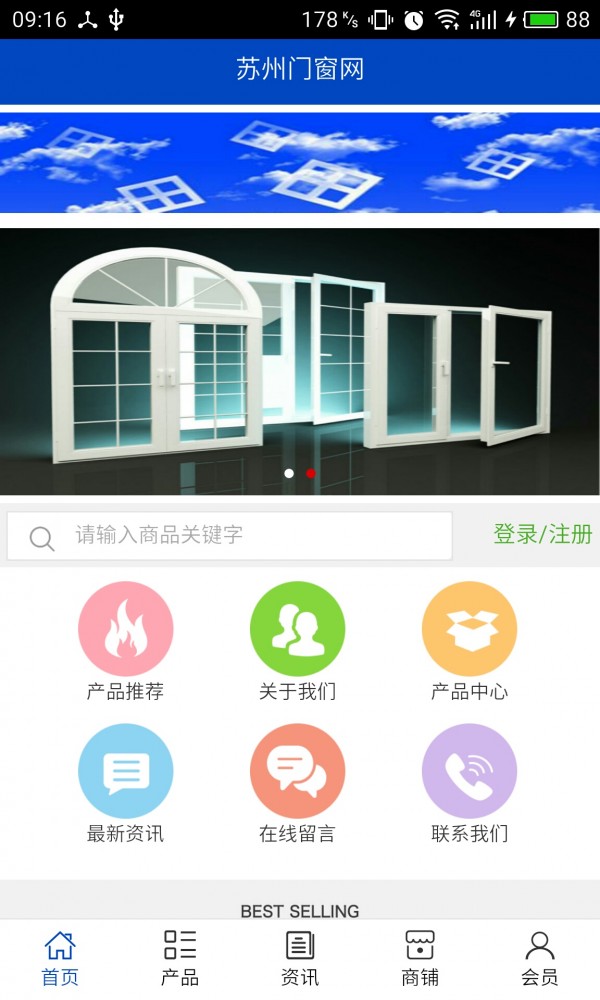This screenshot has width=600, height=1000.
Task: Switch to the 产品 products tab
Action: [x=180, y=958]
